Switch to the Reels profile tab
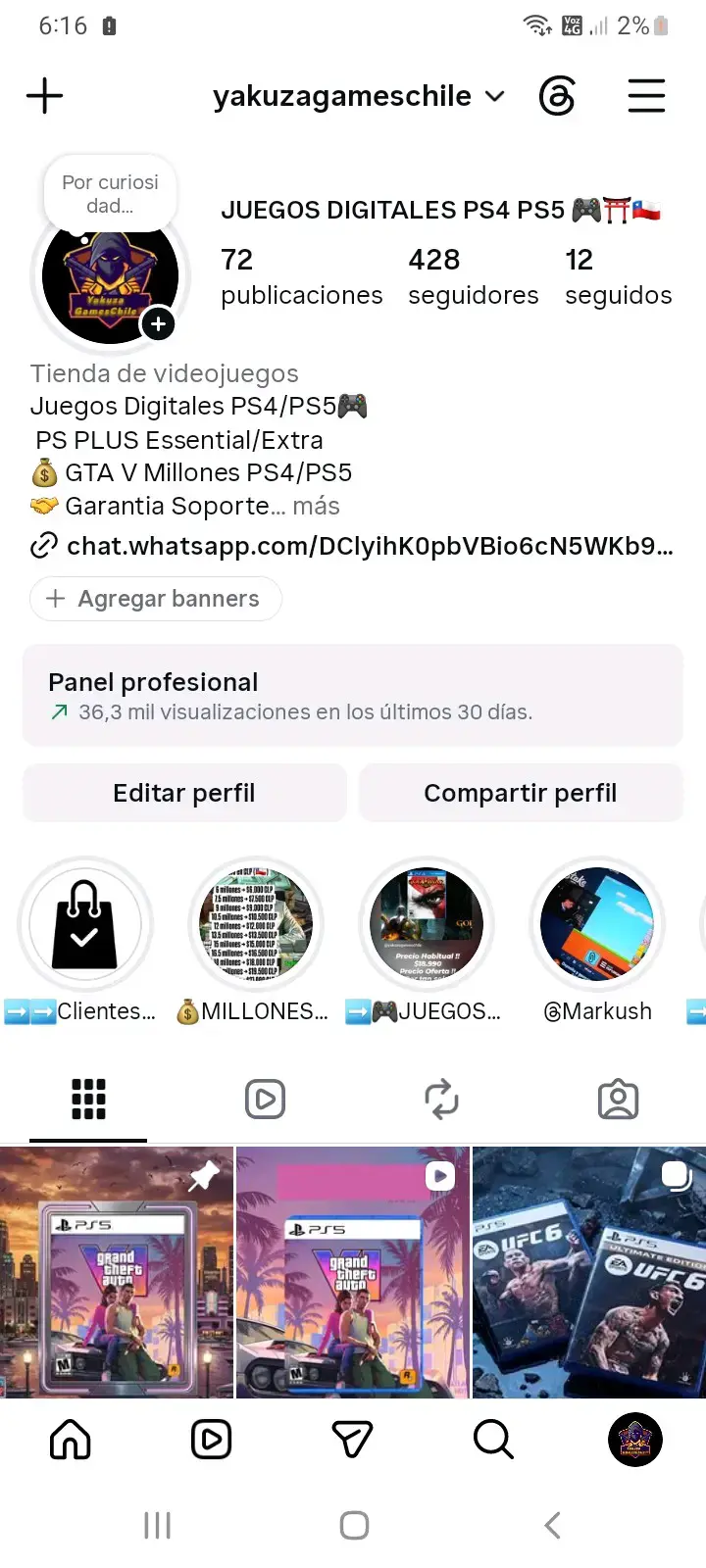 [265, 1100]
